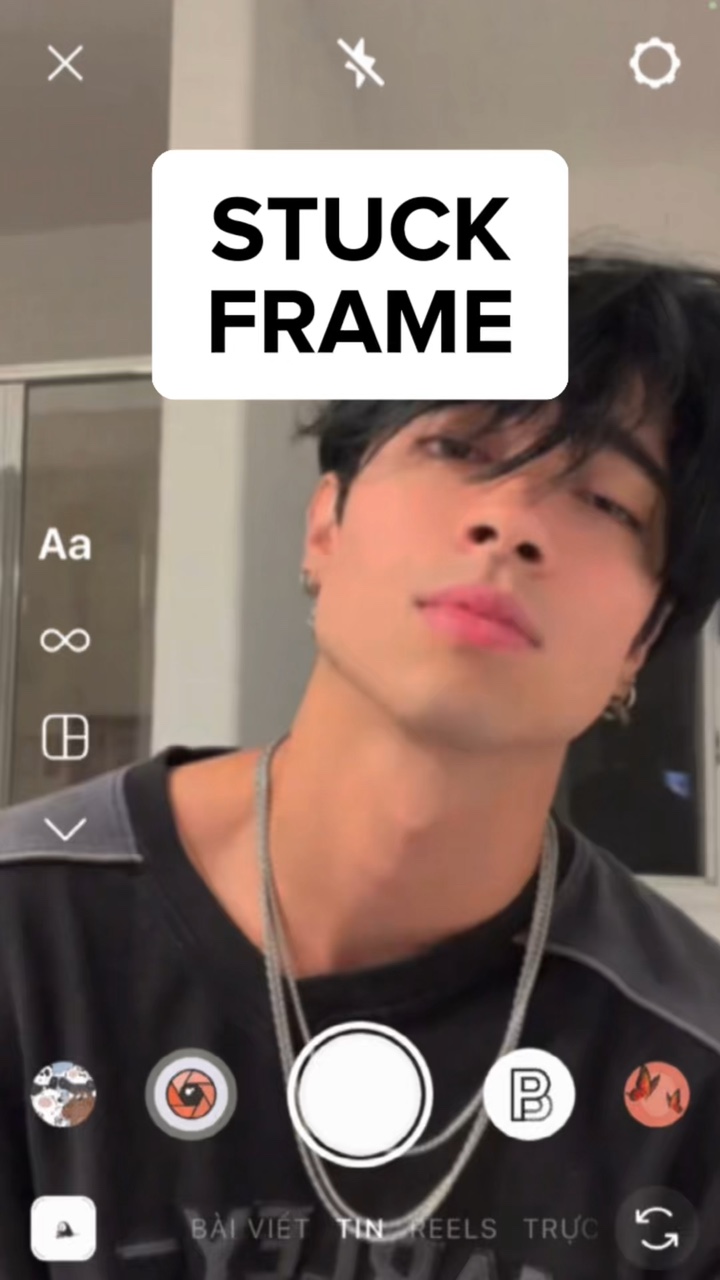Expand more camera tools with the chevron
Viewport: 720px width, 1280px height.
(65, 828)
